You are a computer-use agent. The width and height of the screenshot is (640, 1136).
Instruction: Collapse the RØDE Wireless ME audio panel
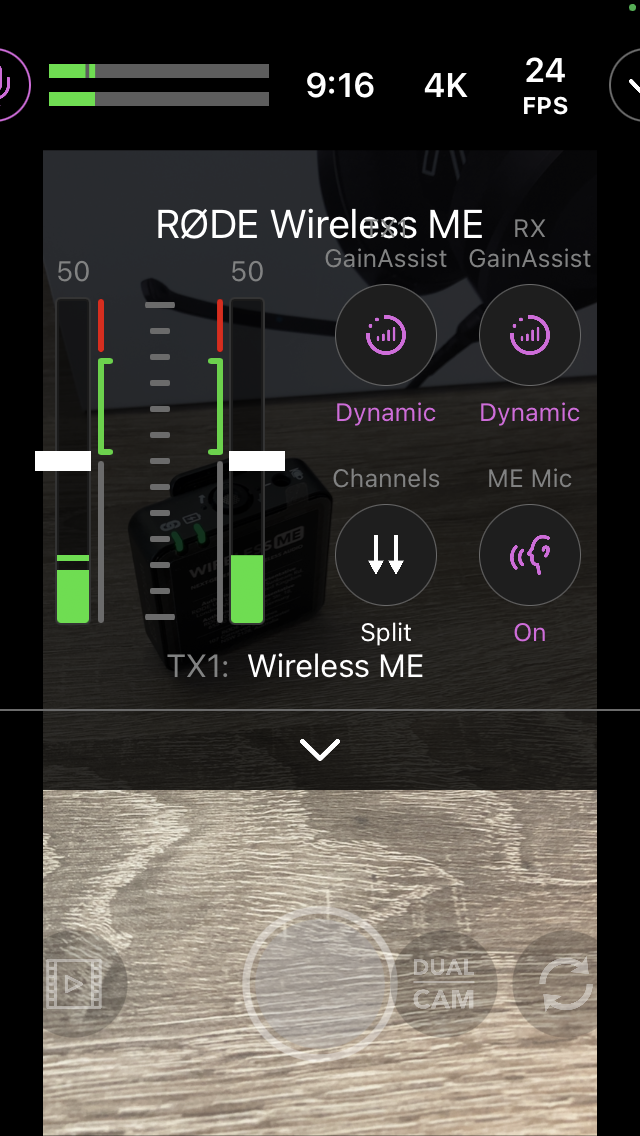[x=320, y=749]
